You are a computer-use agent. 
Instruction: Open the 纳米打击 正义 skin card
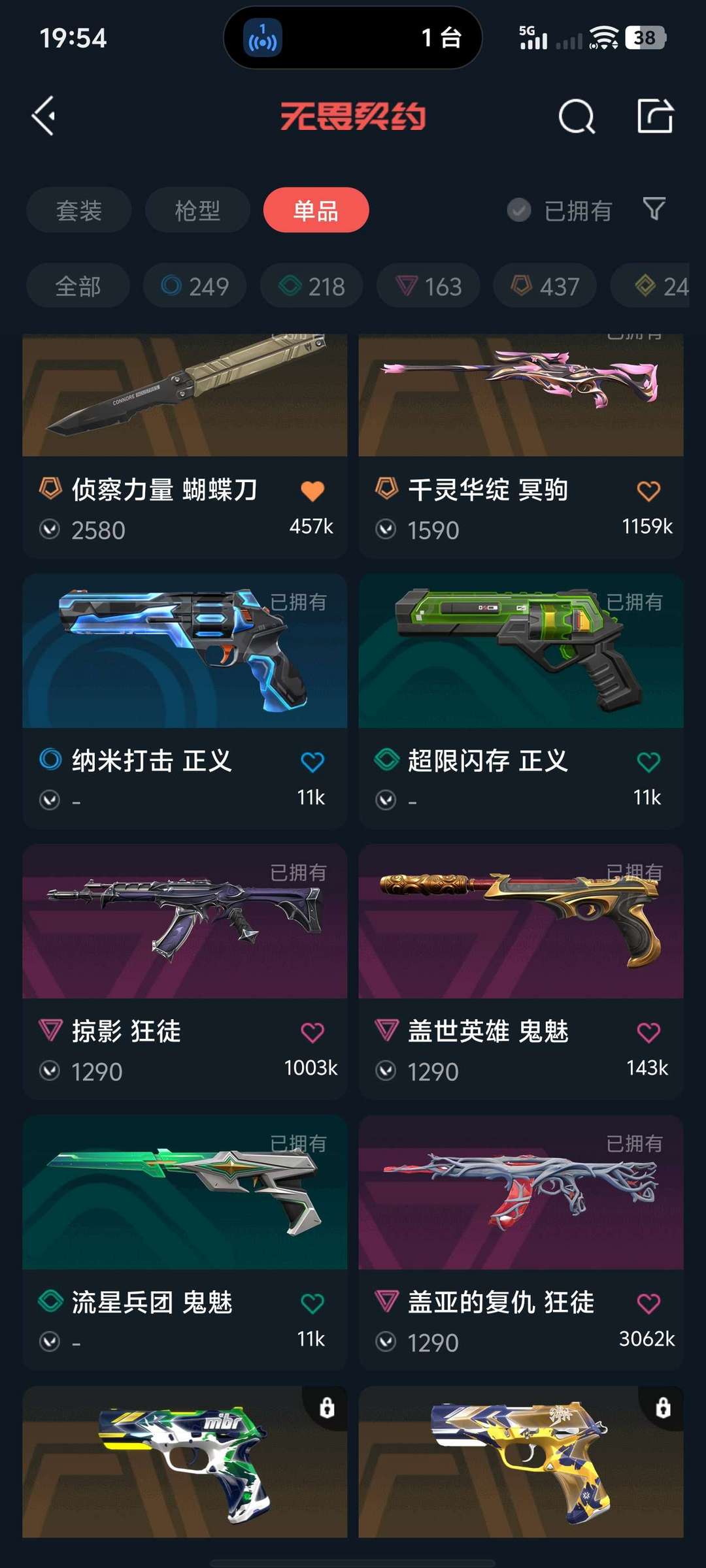[x=184, y=702]
